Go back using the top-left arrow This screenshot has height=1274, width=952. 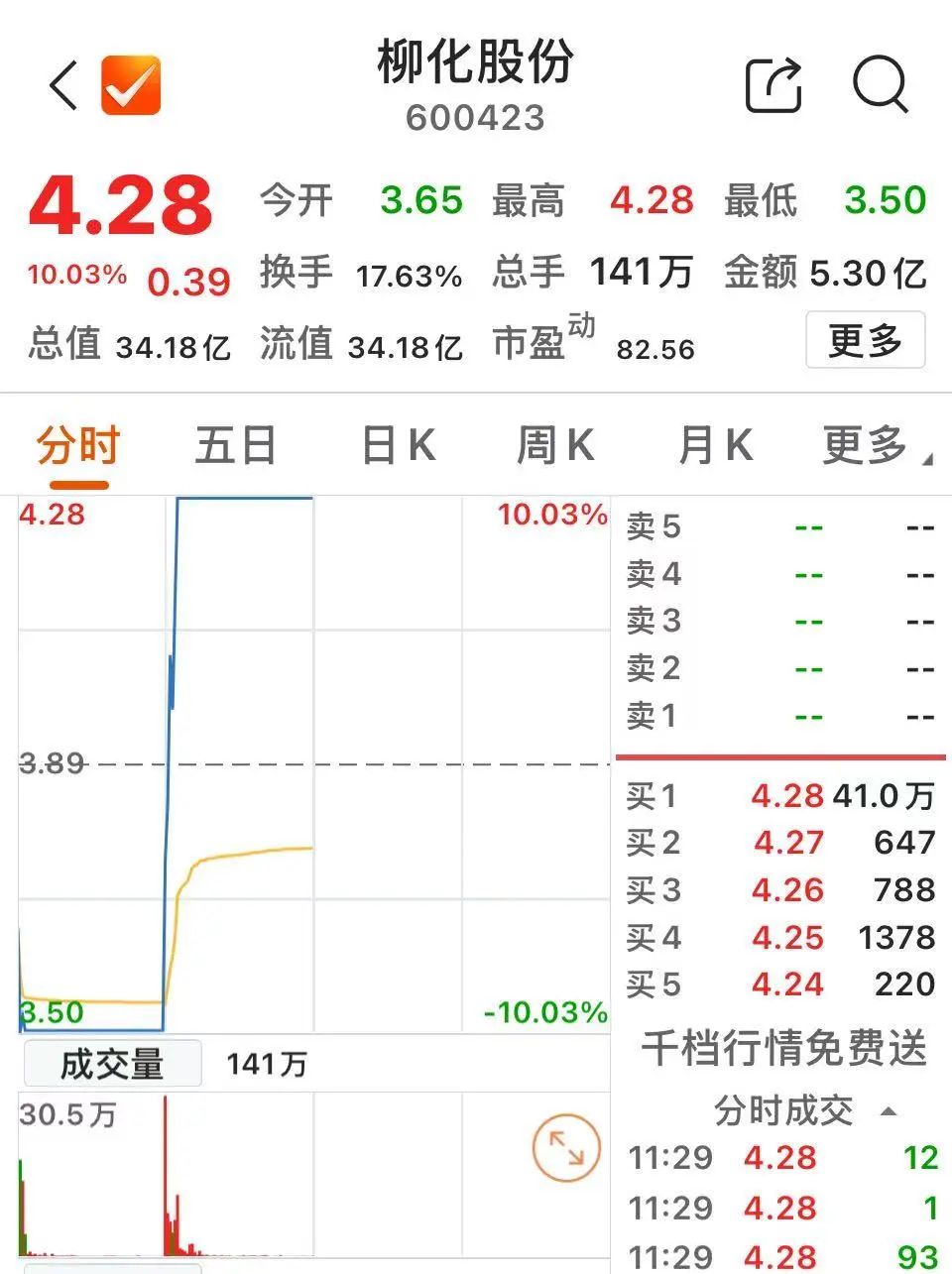pyautogui.click(x=63, y=85)
